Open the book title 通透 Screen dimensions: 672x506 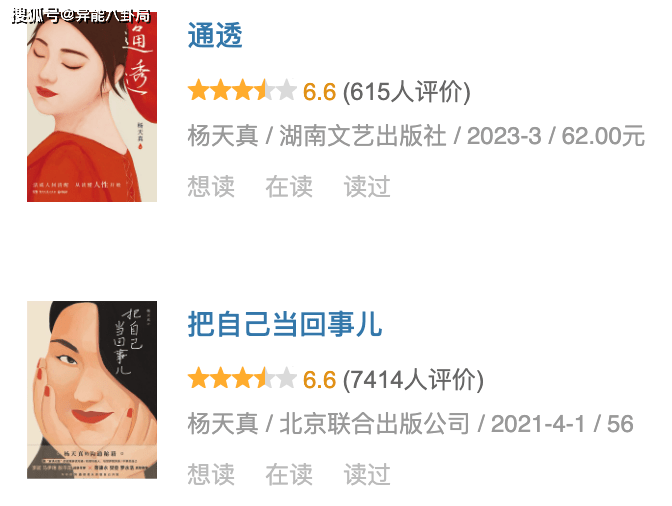pyautogui.click(x=215, y=36)
